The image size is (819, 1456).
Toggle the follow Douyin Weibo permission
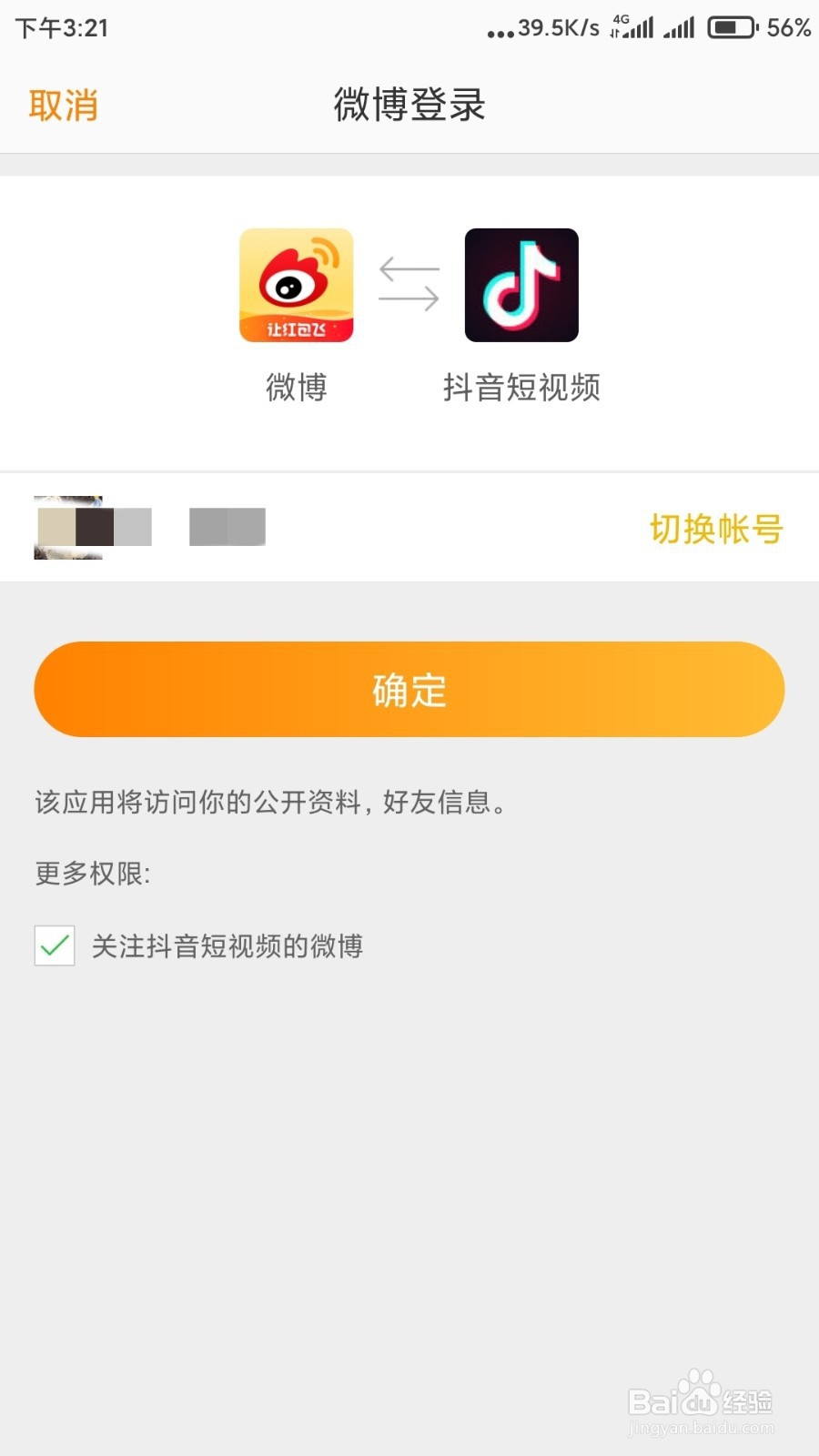click(54, 946)
